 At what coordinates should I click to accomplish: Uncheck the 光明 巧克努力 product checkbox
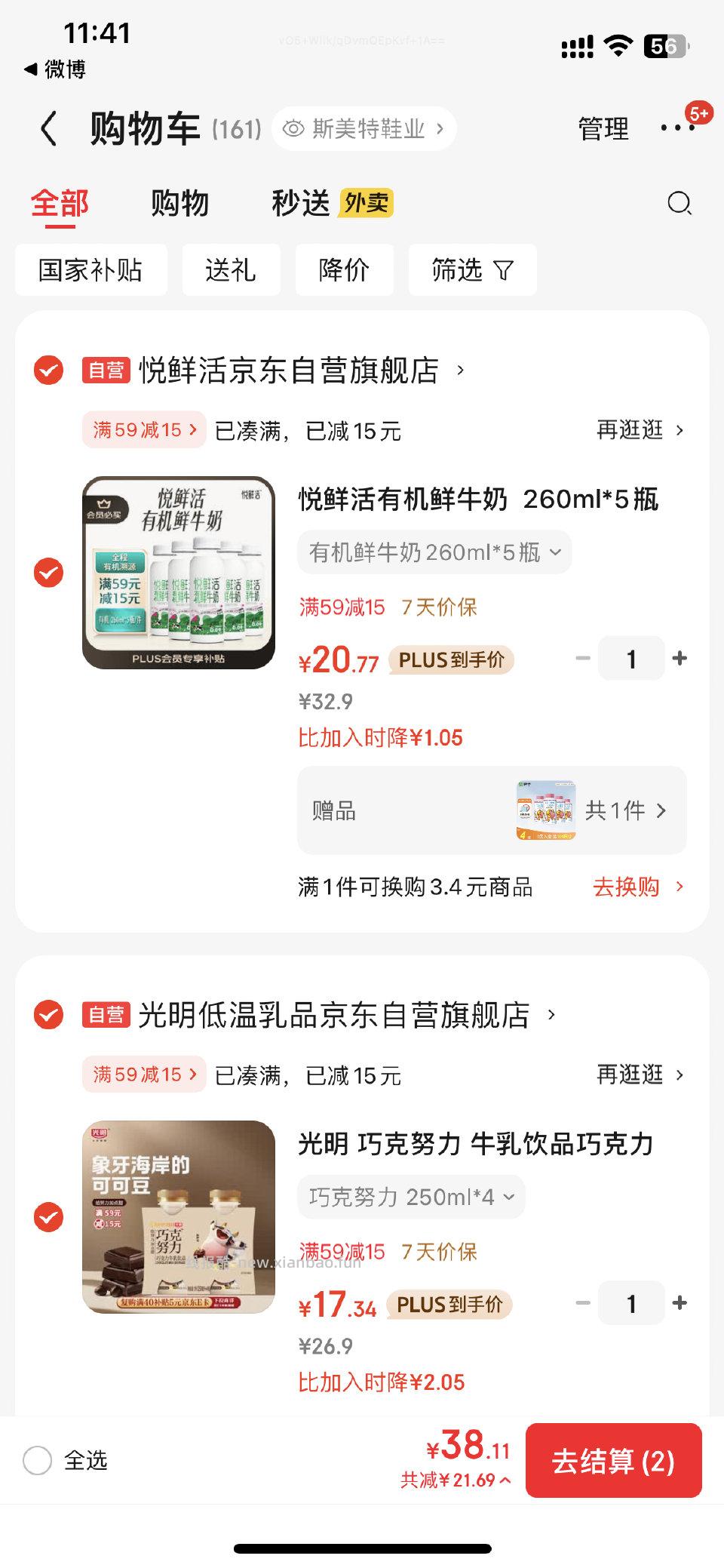pyautogui.click(x=48, y=1219)
